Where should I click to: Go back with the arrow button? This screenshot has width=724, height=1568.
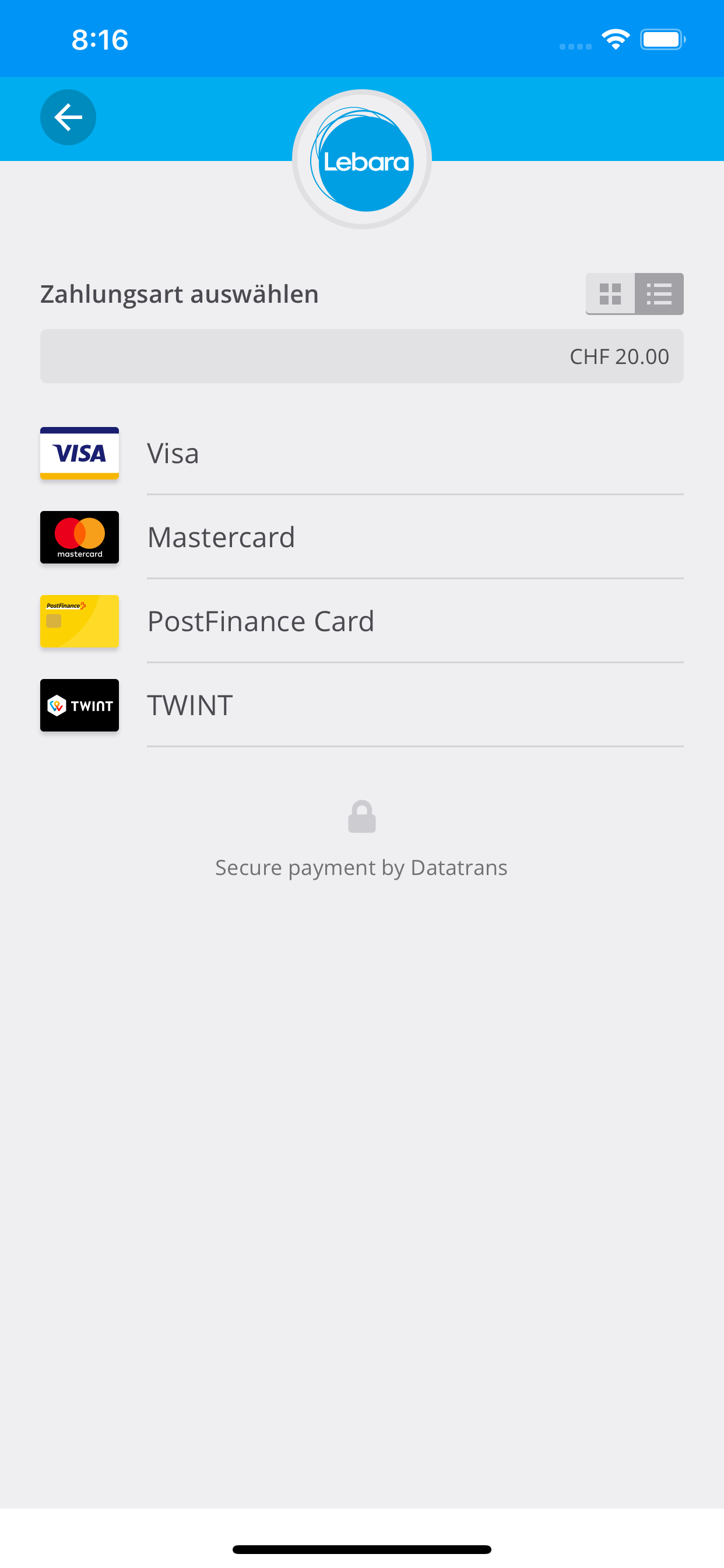coord(68,117)
